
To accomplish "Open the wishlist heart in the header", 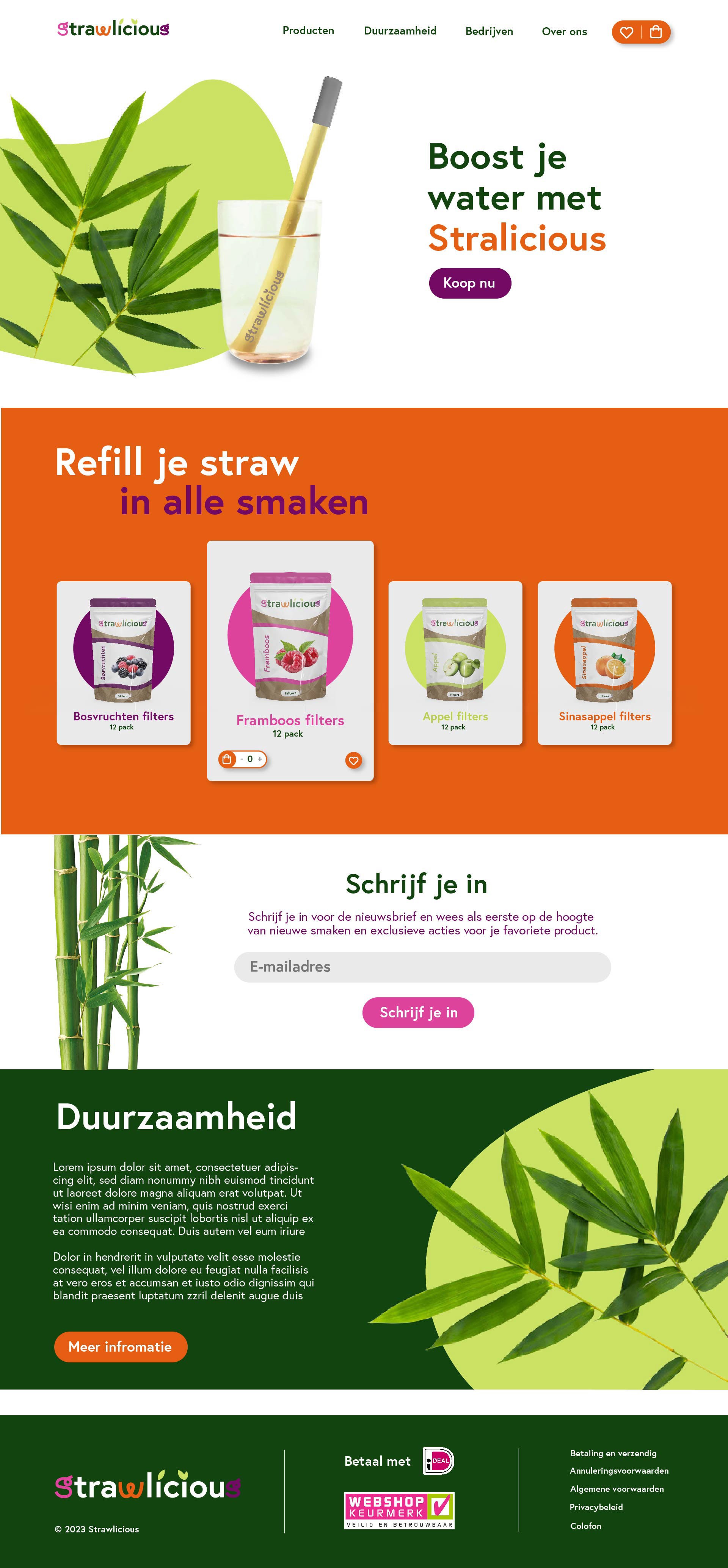I will pos(626,32).
